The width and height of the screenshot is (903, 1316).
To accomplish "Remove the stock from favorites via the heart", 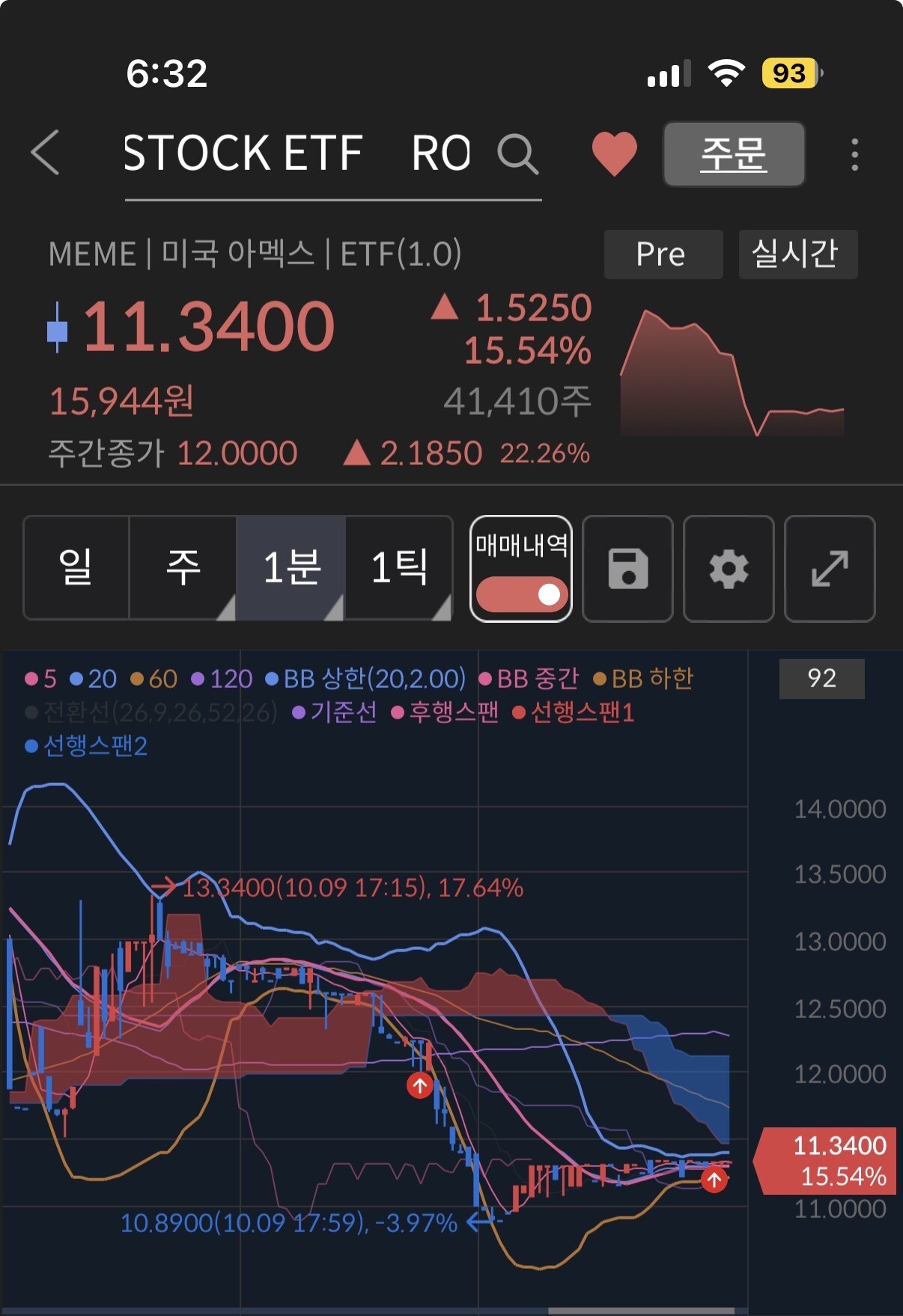I will point(614,153).
